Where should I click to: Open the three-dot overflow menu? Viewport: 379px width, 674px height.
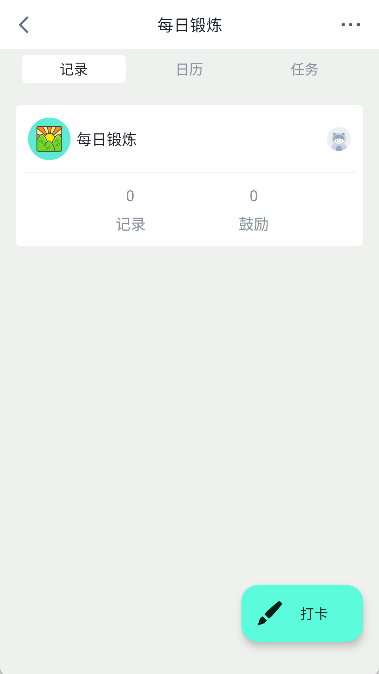click(x=351, y=25)
